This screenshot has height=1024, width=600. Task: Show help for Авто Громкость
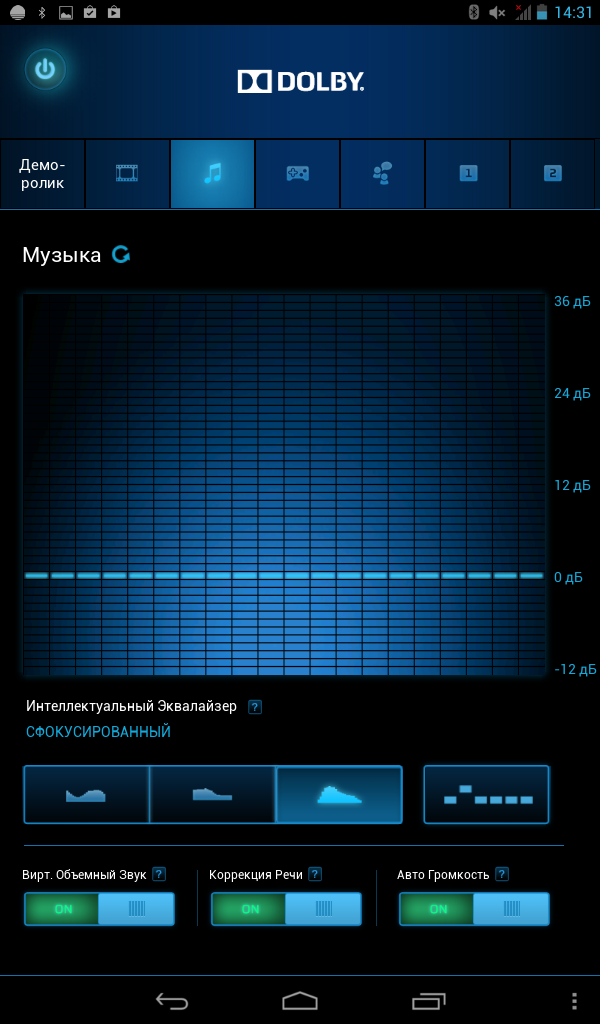501,874
